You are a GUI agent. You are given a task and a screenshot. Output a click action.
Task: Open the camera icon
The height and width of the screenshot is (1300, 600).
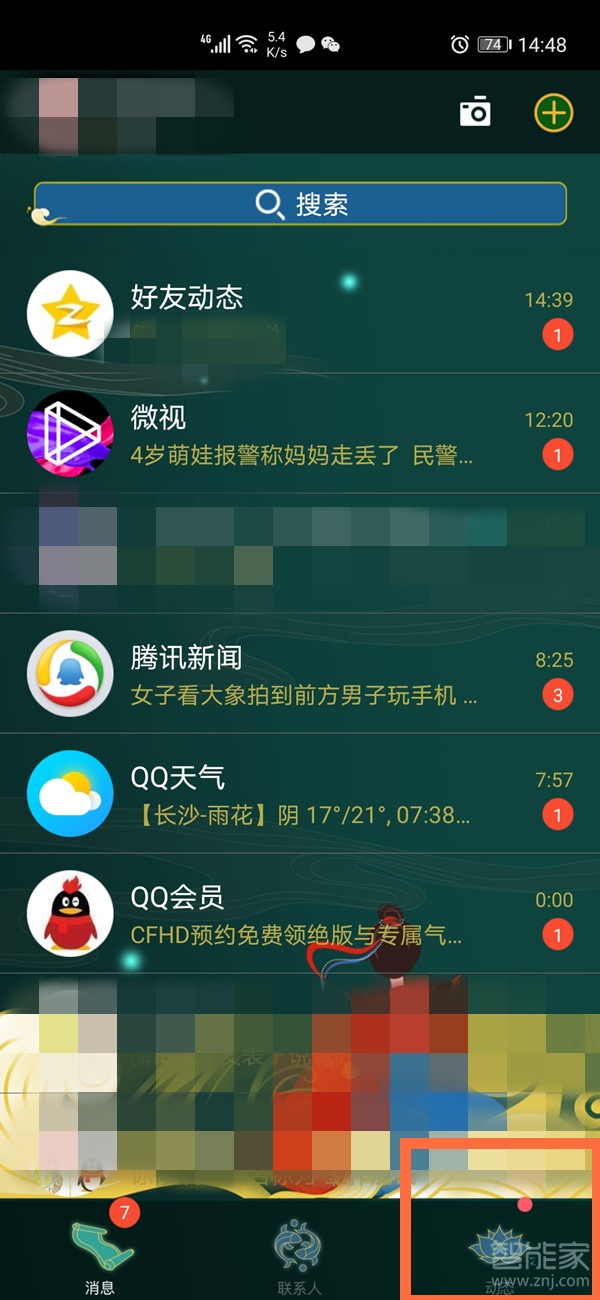coord(475,112)
